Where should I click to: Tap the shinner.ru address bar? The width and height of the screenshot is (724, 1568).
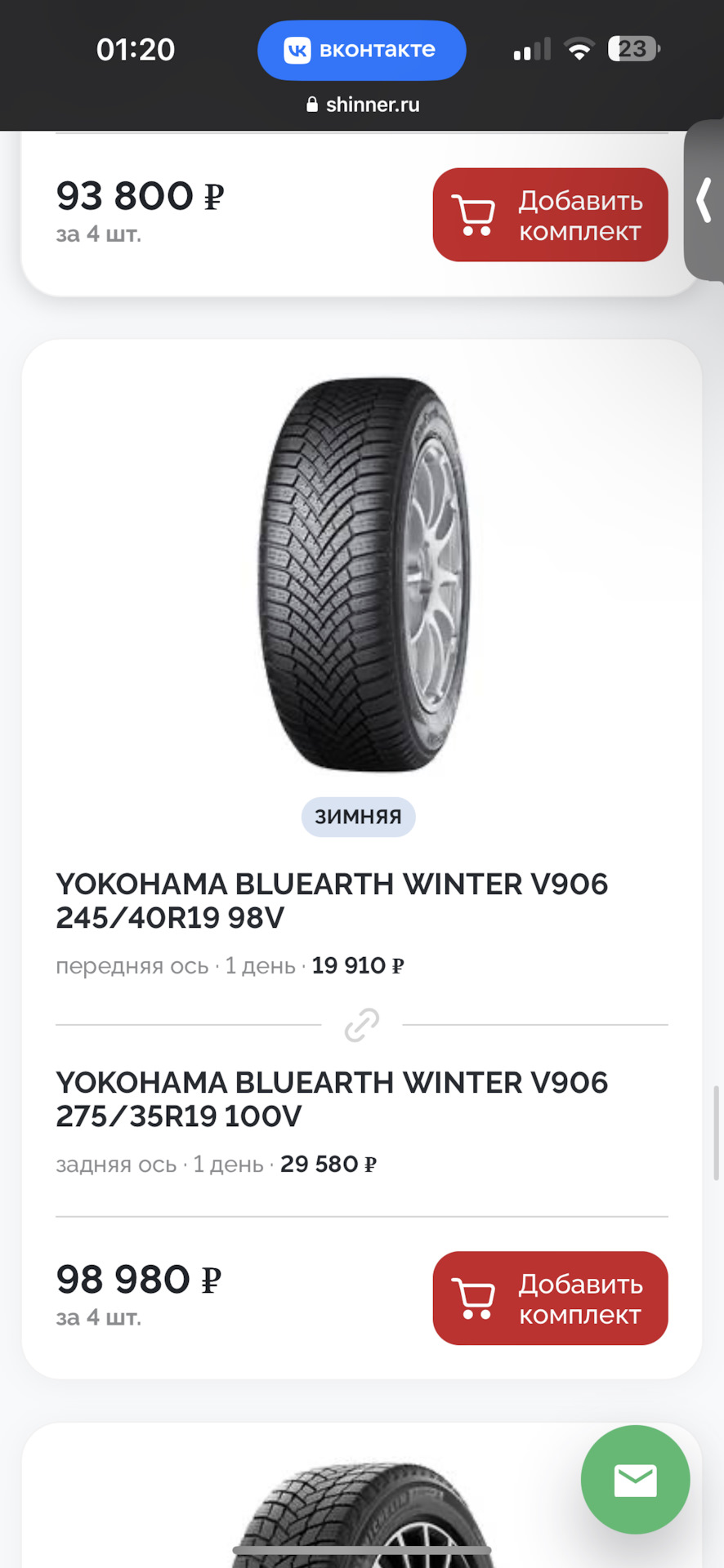(x=362, y=105)
